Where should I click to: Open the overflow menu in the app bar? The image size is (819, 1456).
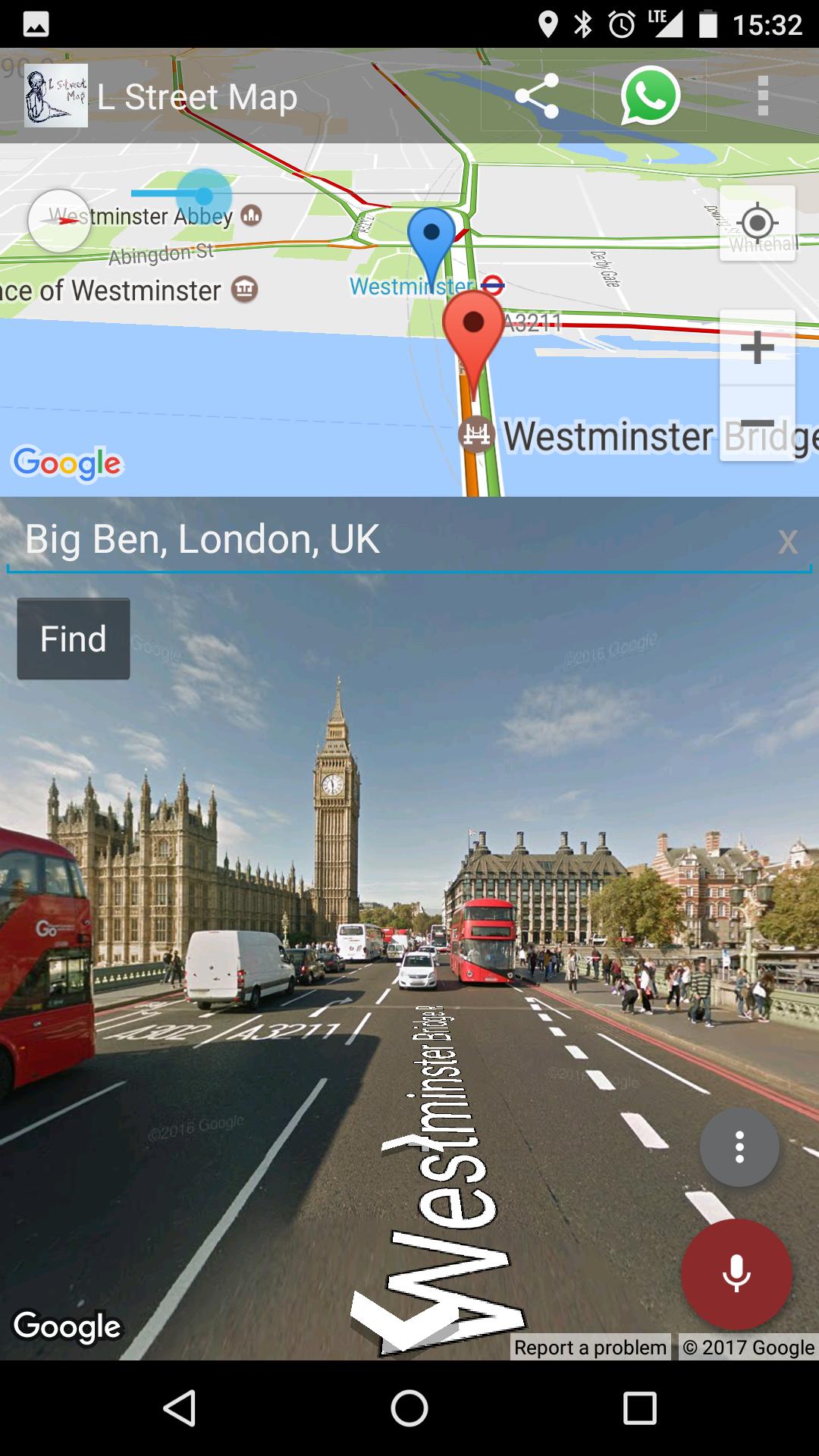(x=763, y=96)
